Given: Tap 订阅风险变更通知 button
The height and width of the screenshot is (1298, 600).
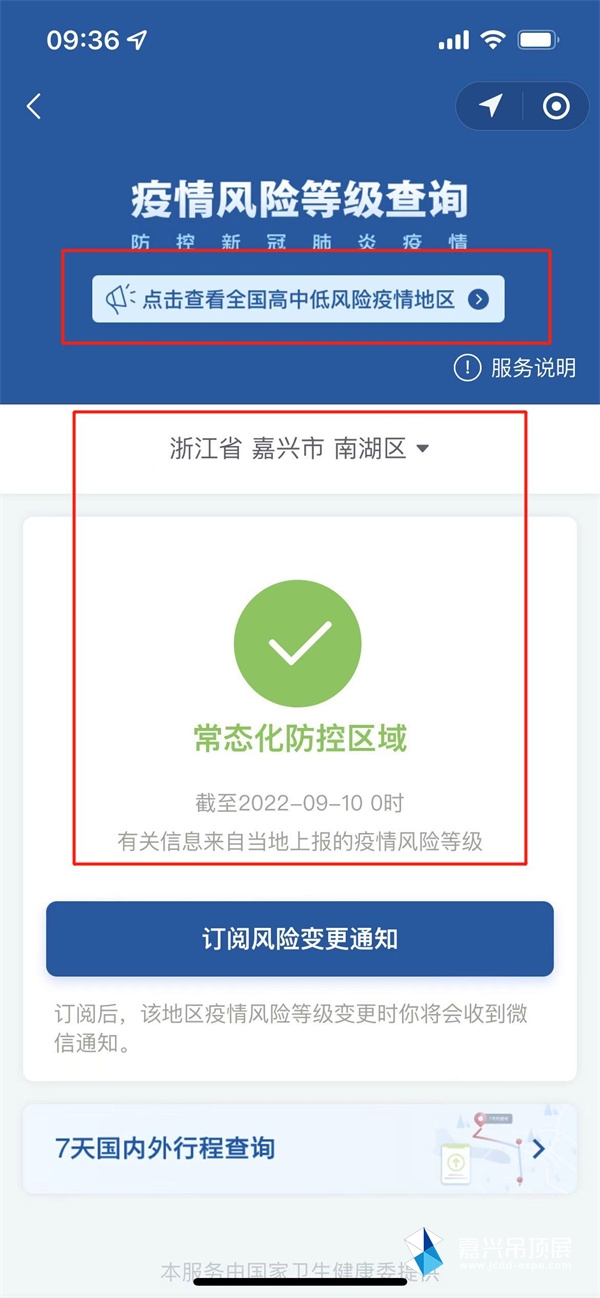Looking at the screenshot, I should coord(299,939).
